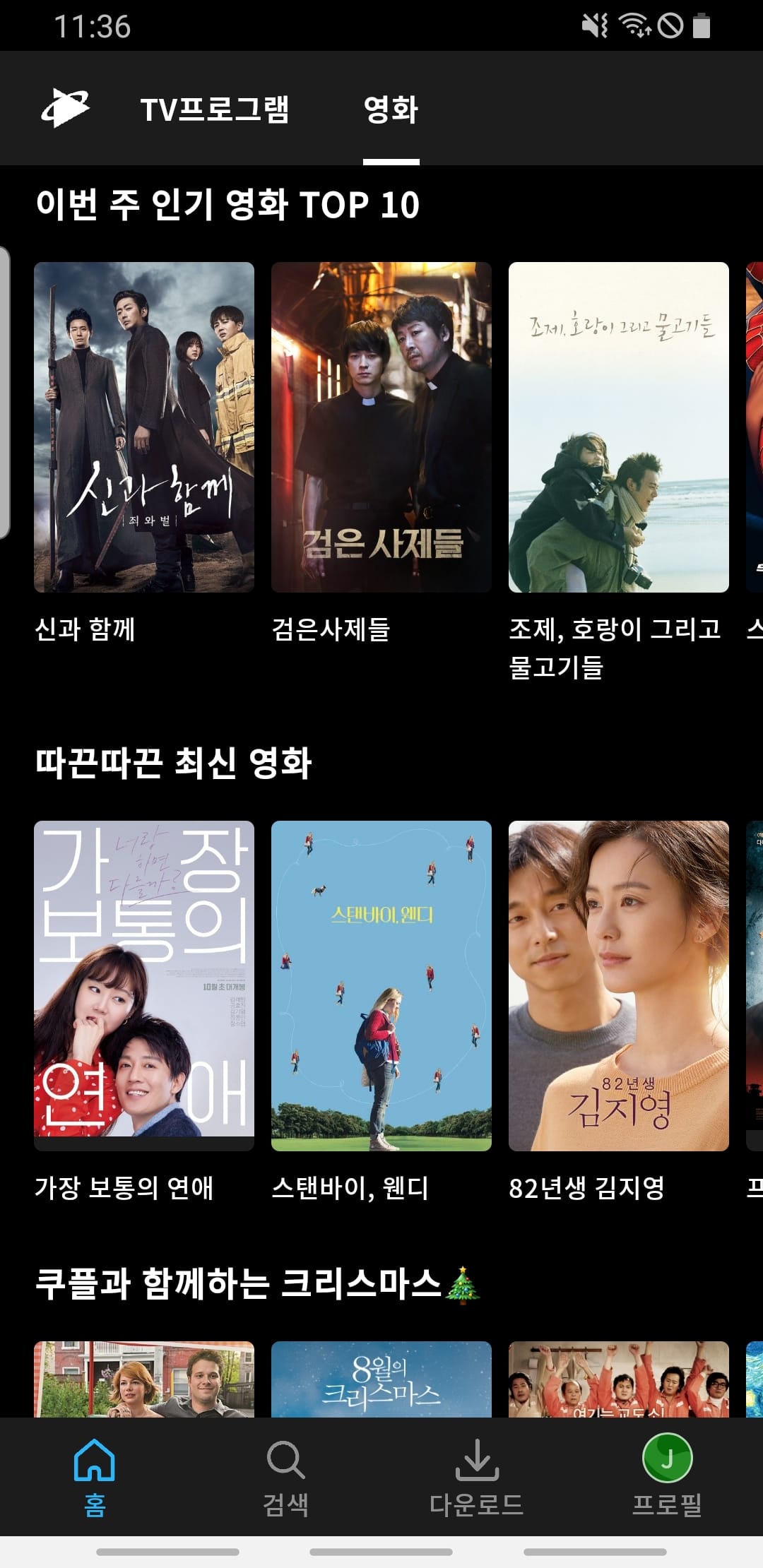Image resolution: width=763 pixels, height=1568 pixels.
Task: Switch to the TV프로그램 tab
Action: 215,109
